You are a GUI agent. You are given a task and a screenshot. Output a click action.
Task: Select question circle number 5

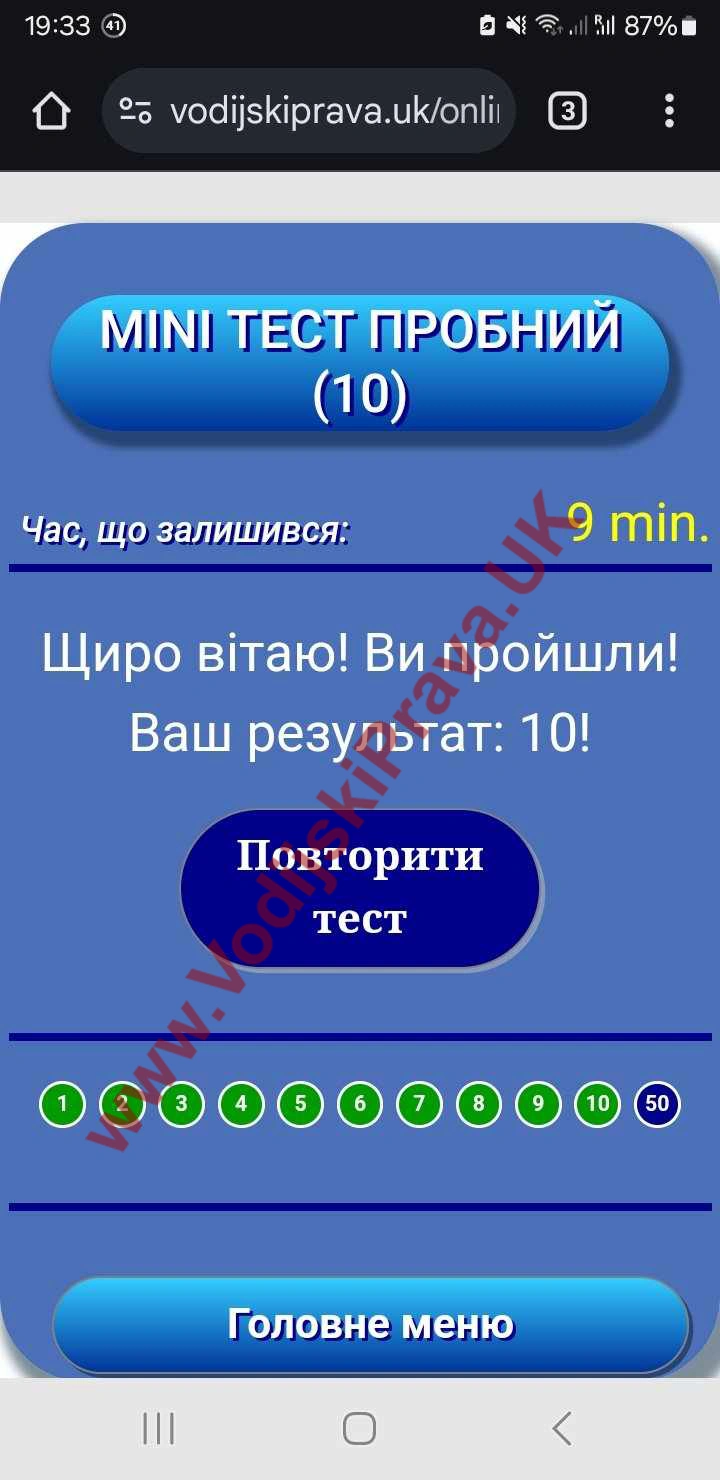pyautogui.click(x=300, y=1104)
